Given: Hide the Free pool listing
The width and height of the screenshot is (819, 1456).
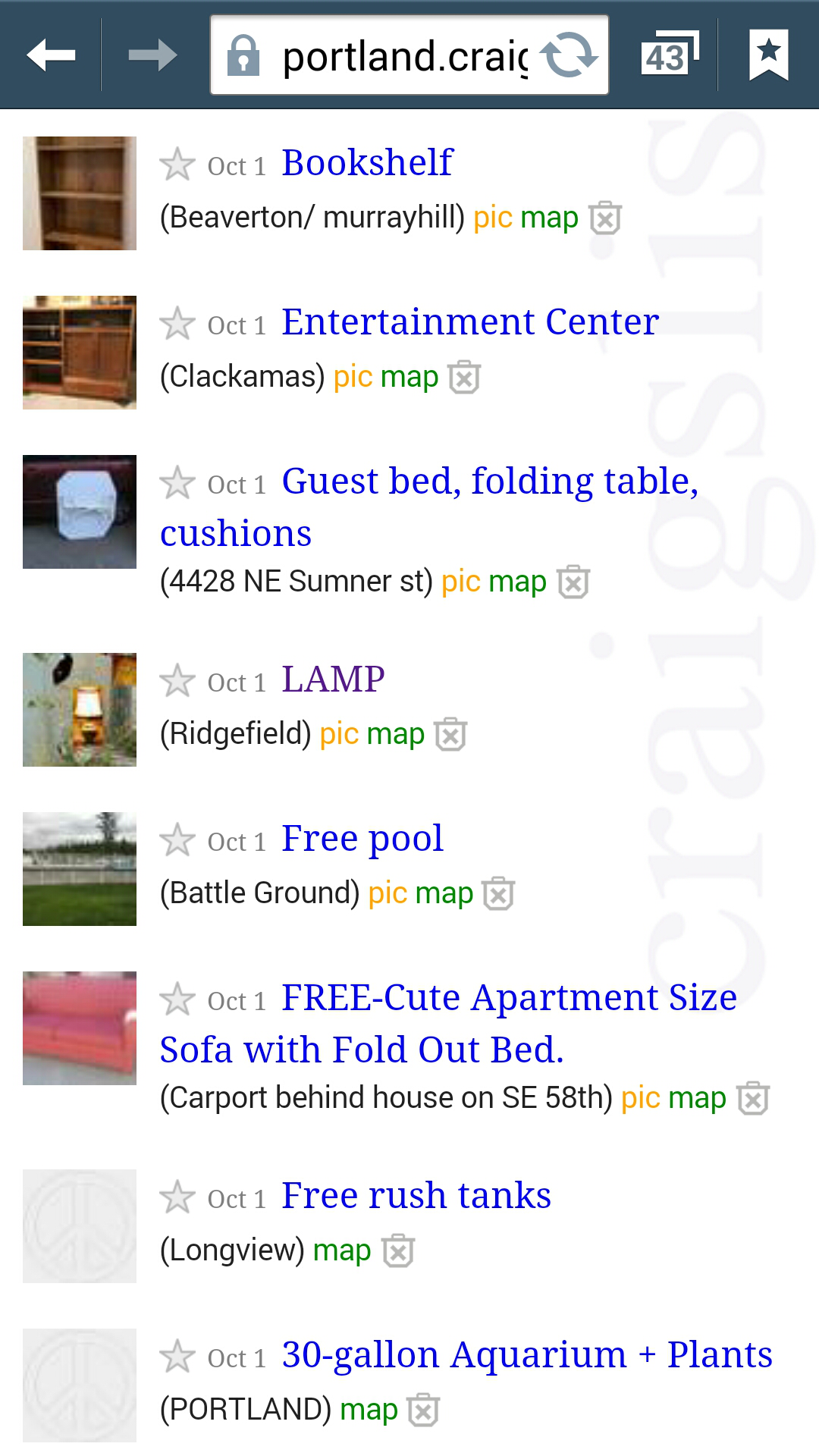Looking at the screenshot, I should click(x=499, y=893).
